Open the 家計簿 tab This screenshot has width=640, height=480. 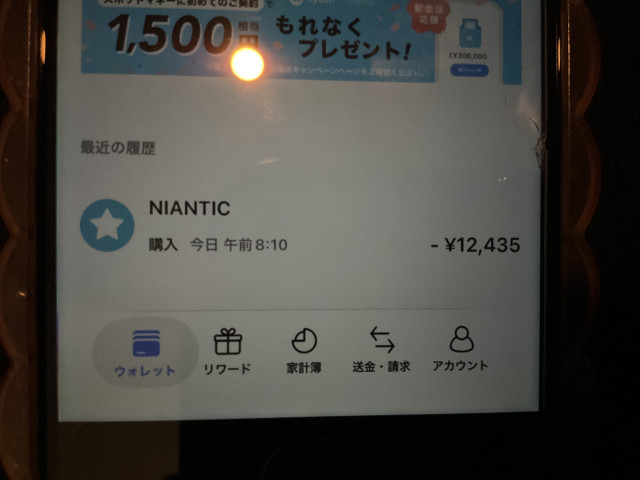[303, 351]
